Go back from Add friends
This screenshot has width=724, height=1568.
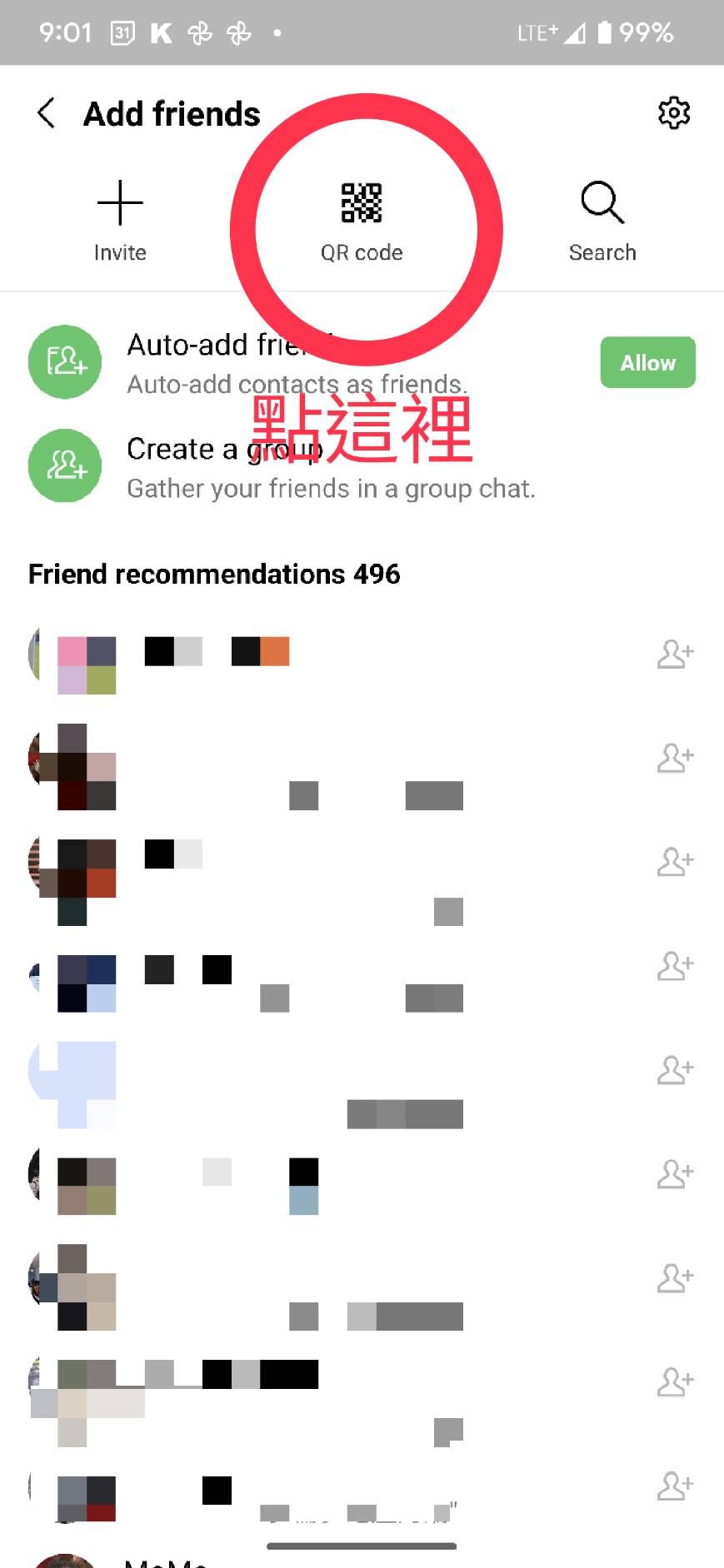(47, 113)
